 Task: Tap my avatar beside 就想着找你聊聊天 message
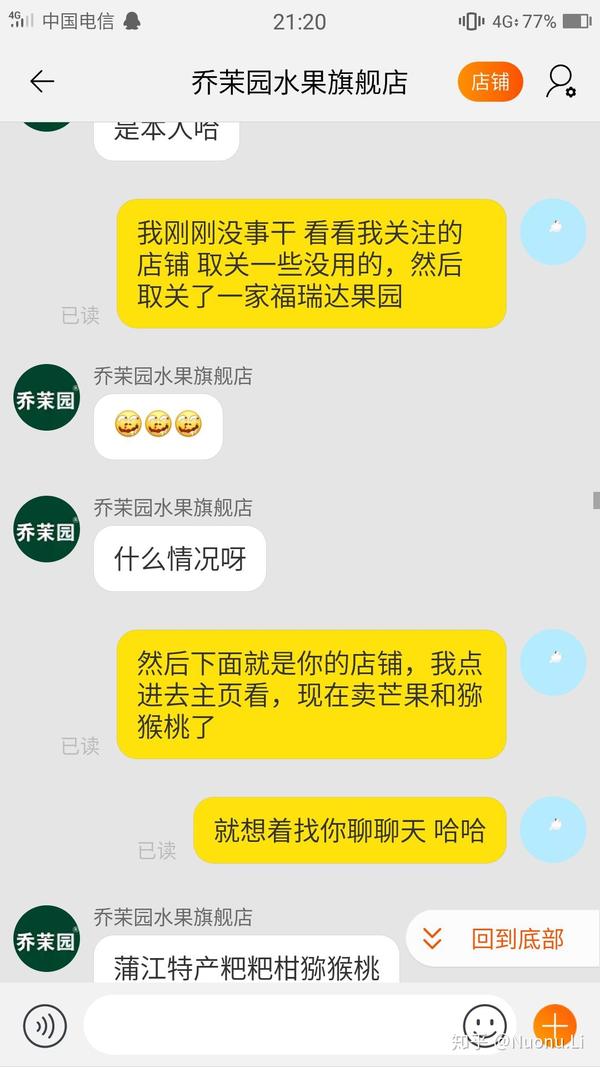point(553,829)
